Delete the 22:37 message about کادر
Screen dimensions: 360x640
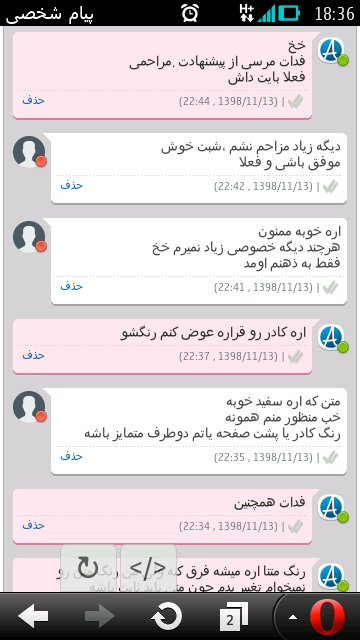point(33,355)
